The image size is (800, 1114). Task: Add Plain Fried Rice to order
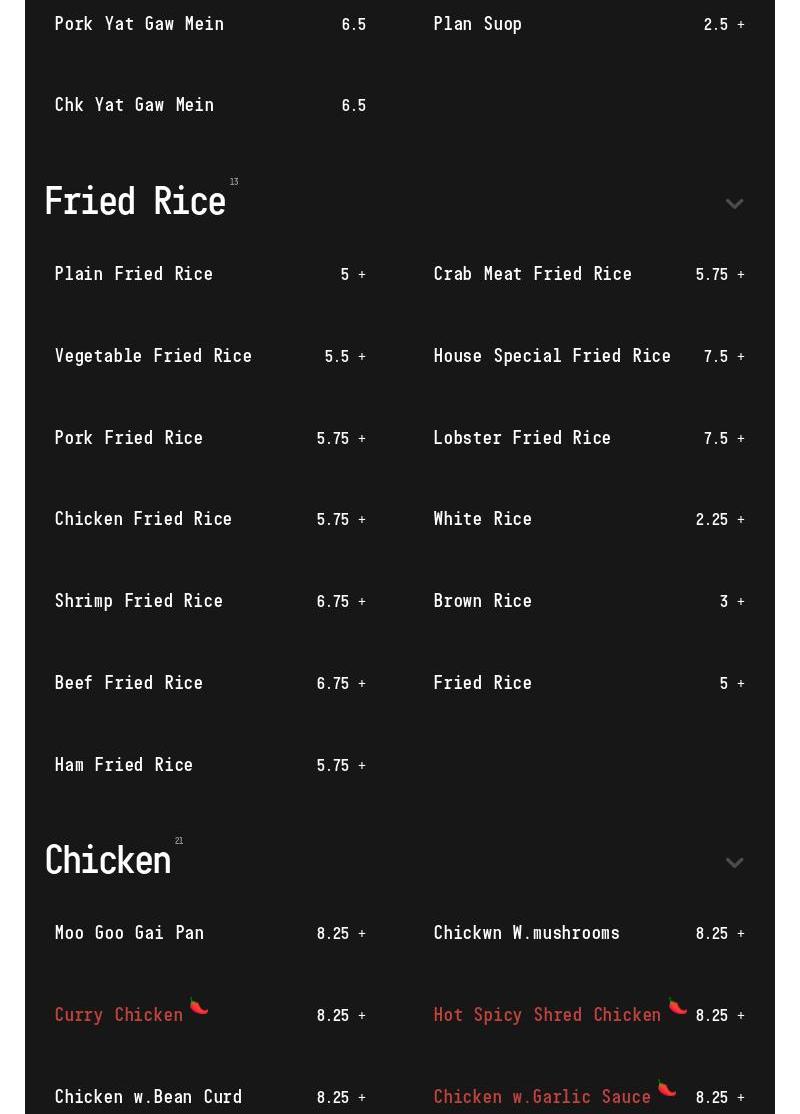pos(362,275)
